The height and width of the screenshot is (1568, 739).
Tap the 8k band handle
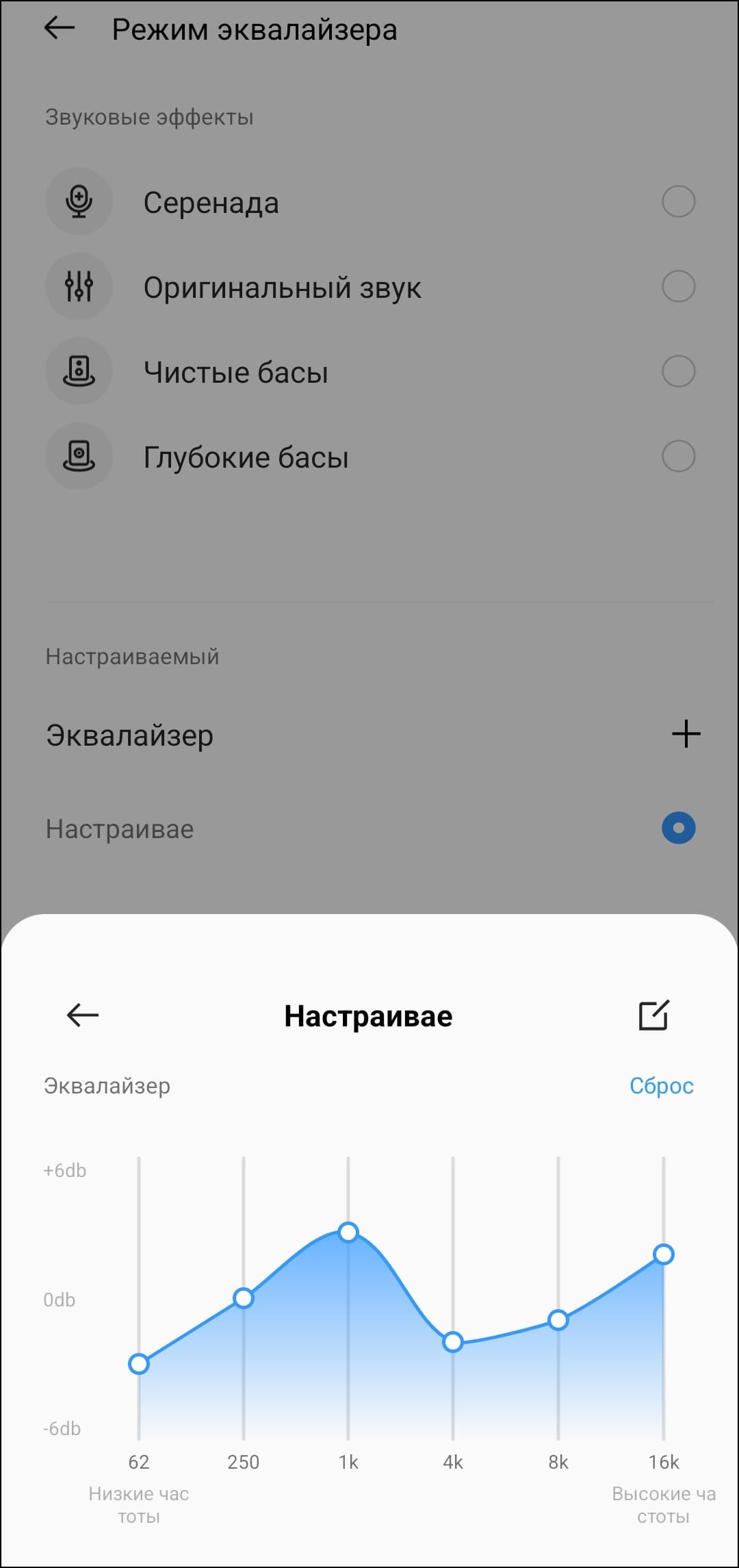click(558, 1320)
